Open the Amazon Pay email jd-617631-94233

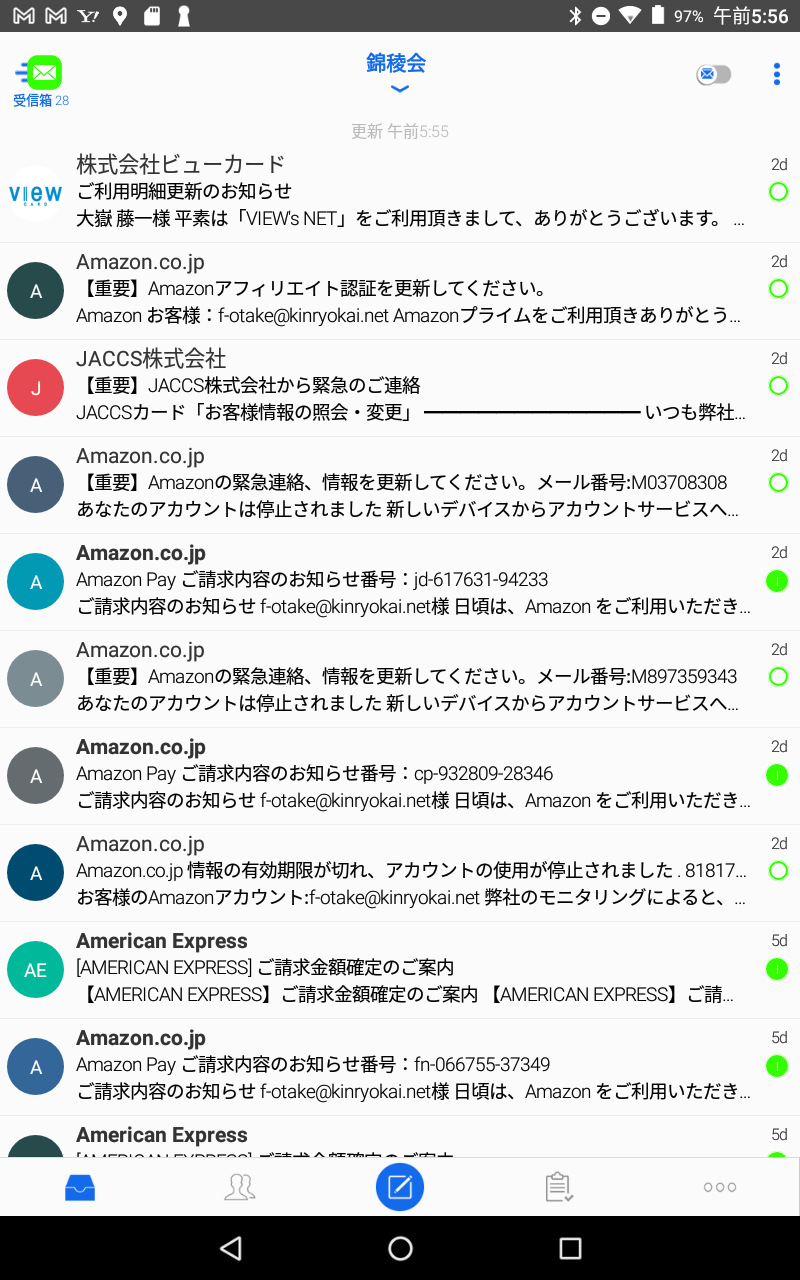tap(400, 581)
